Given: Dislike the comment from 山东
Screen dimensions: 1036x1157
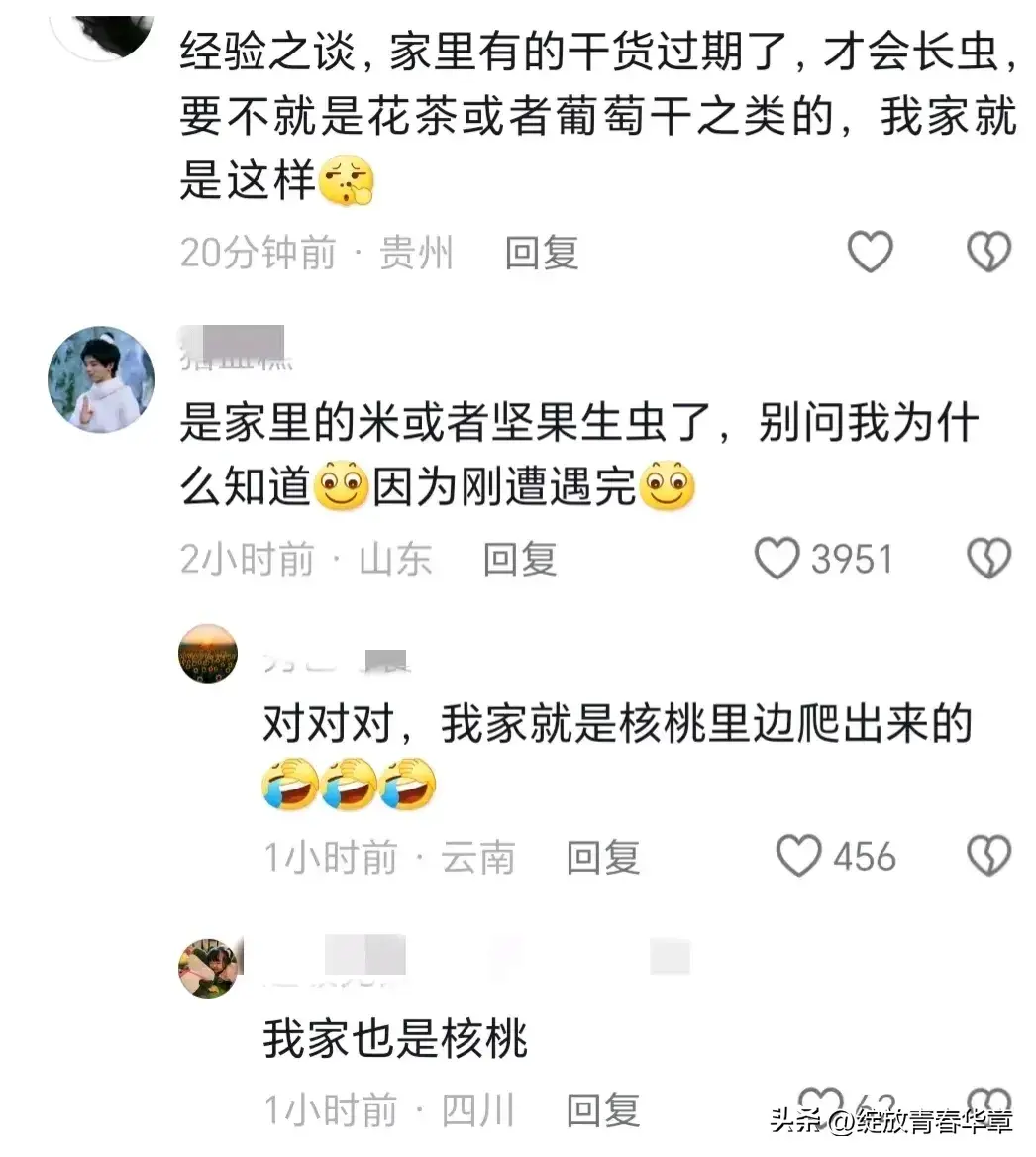Looking at the screenshot, I should [x=988, y=559].
